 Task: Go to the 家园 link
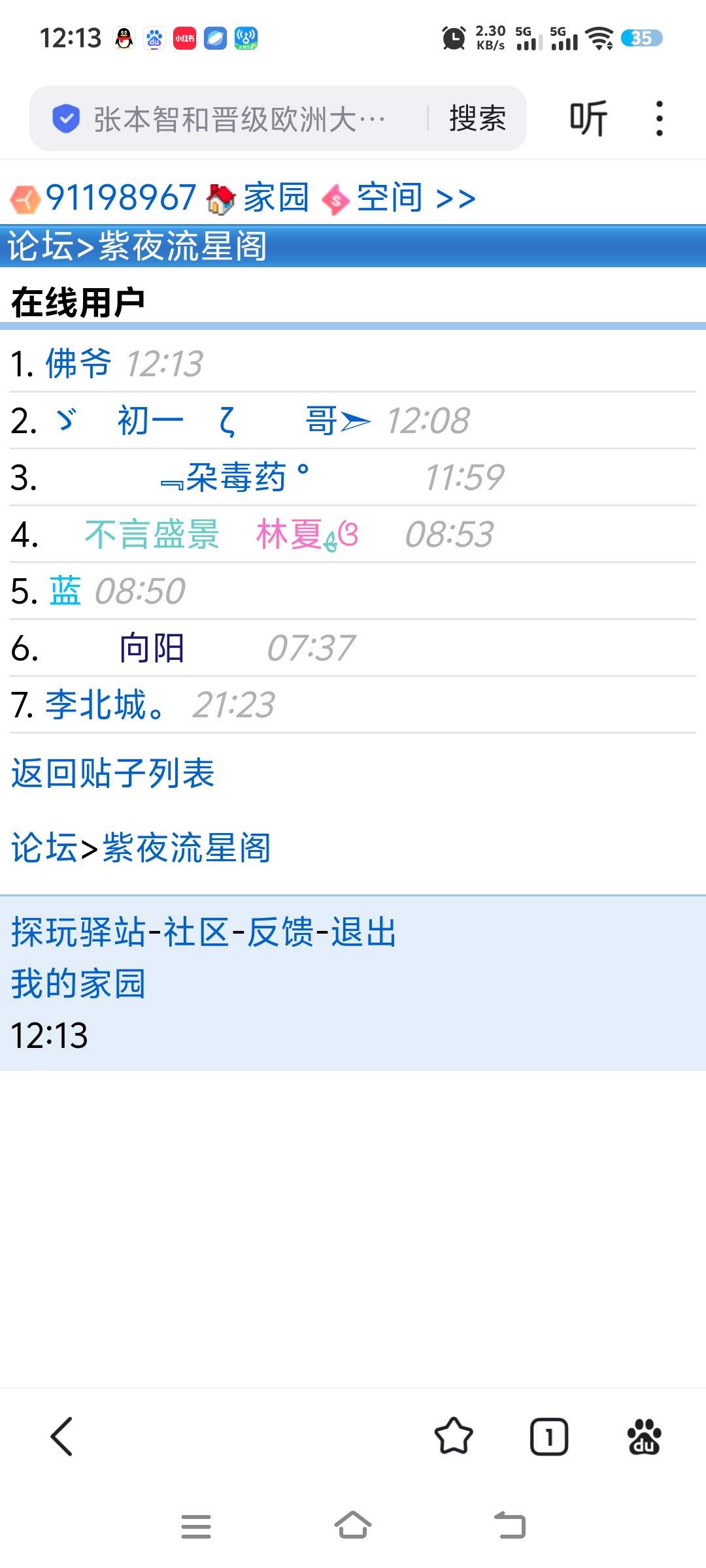point(275,198)
